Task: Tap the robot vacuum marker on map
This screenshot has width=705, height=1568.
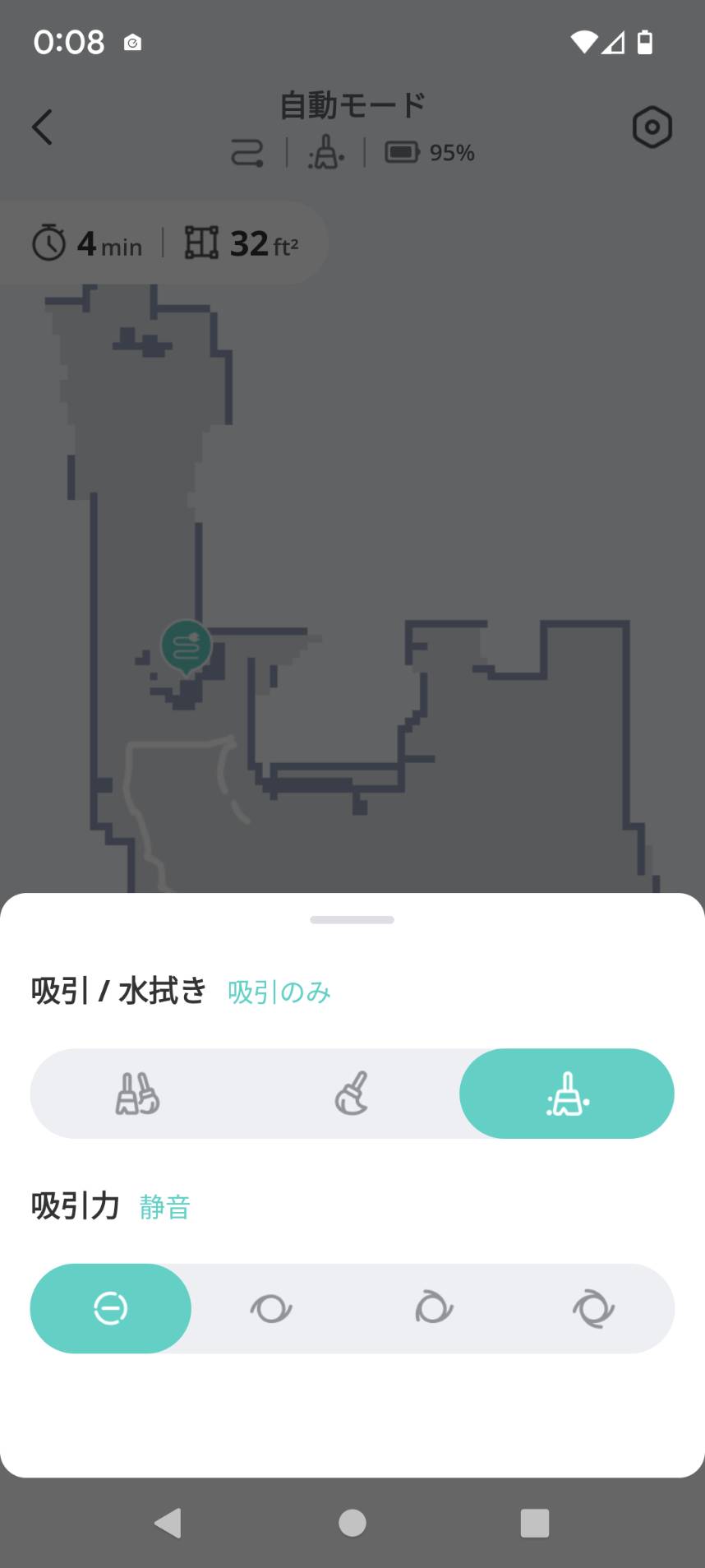Action: 187,646
